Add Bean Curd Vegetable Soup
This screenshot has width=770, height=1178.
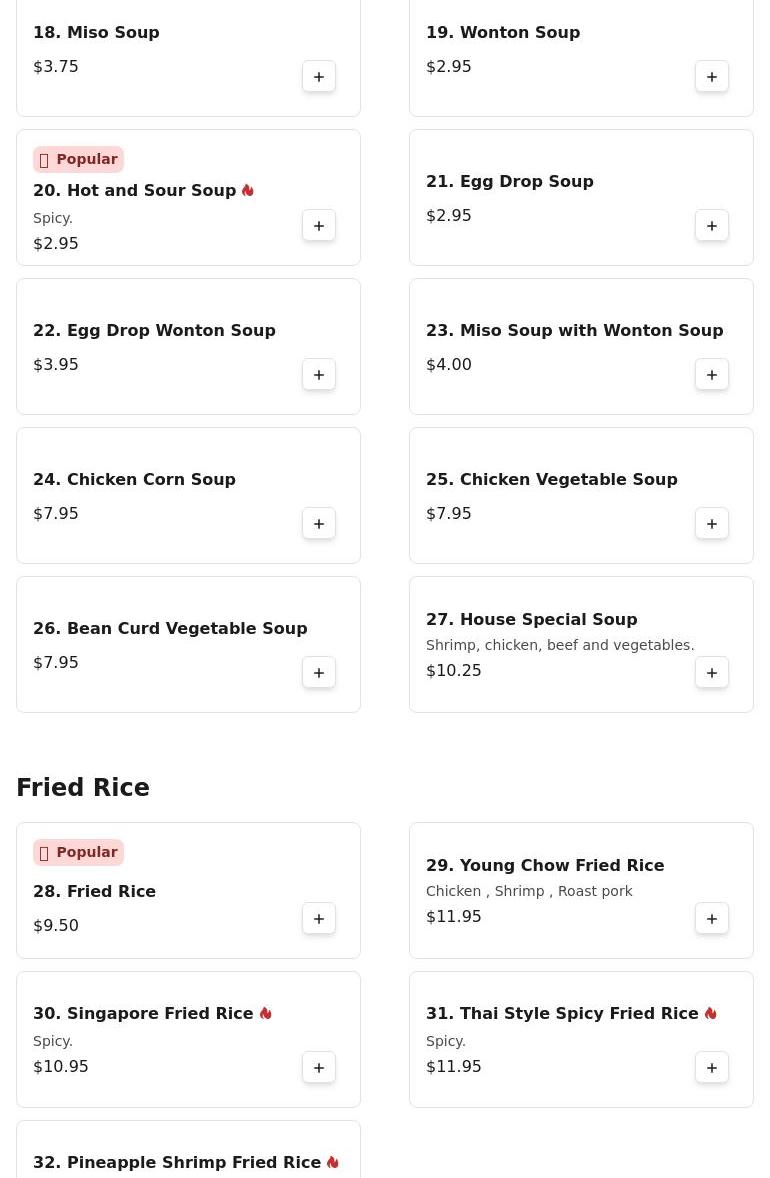(x=319, y=673)
